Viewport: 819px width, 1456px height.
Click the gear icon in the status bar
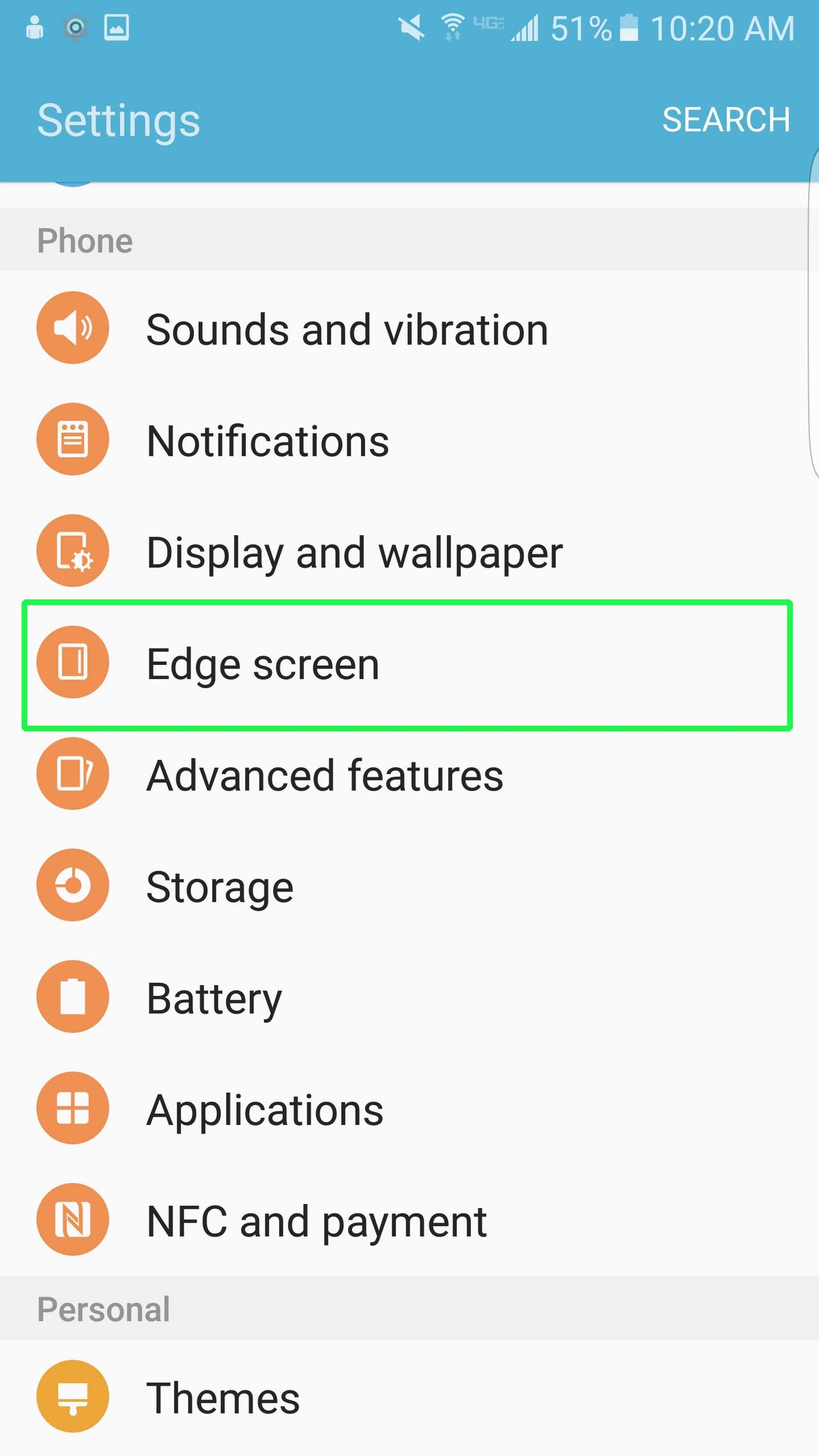[76, 28]
